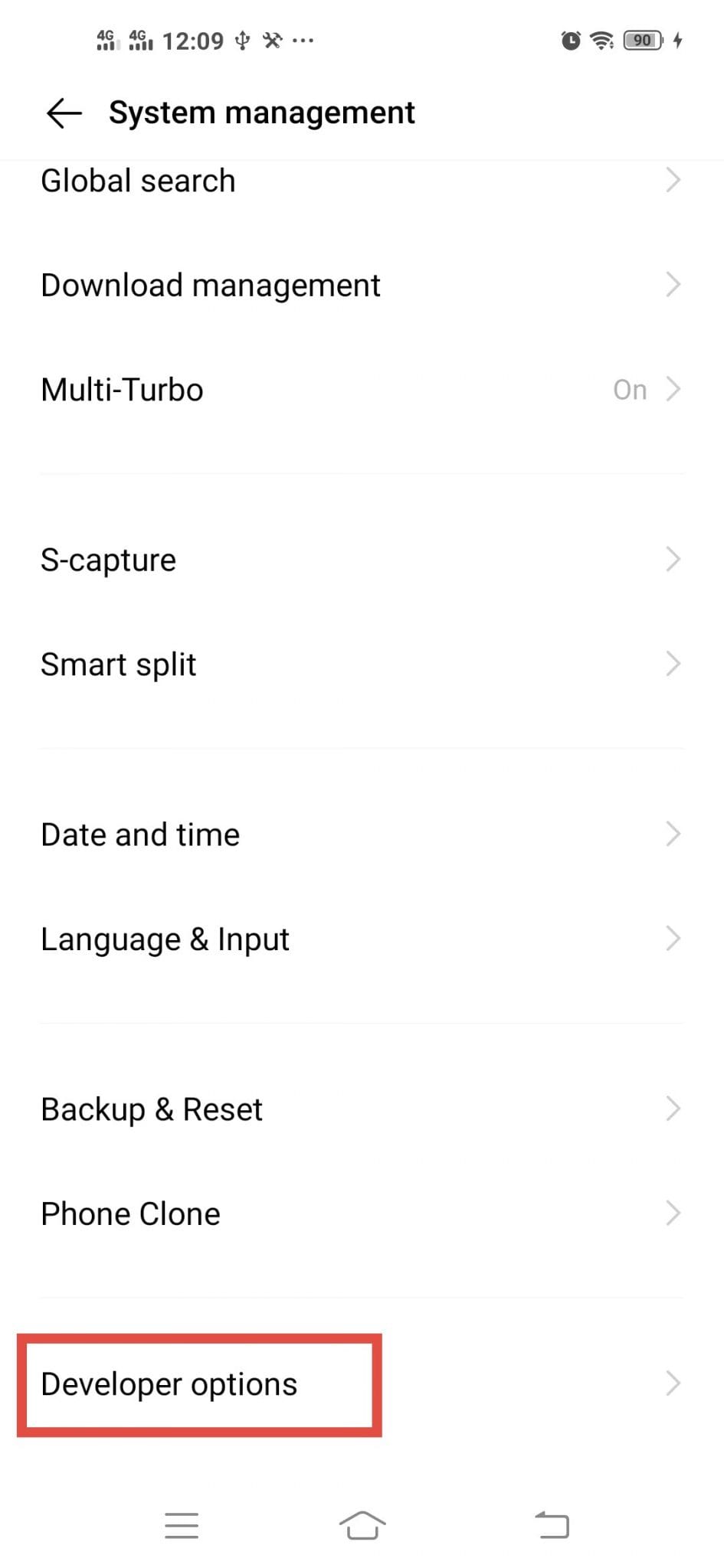Tap the back arrow to leave System management
This screenshot has height=1568, width=724.
click(61, 113)
